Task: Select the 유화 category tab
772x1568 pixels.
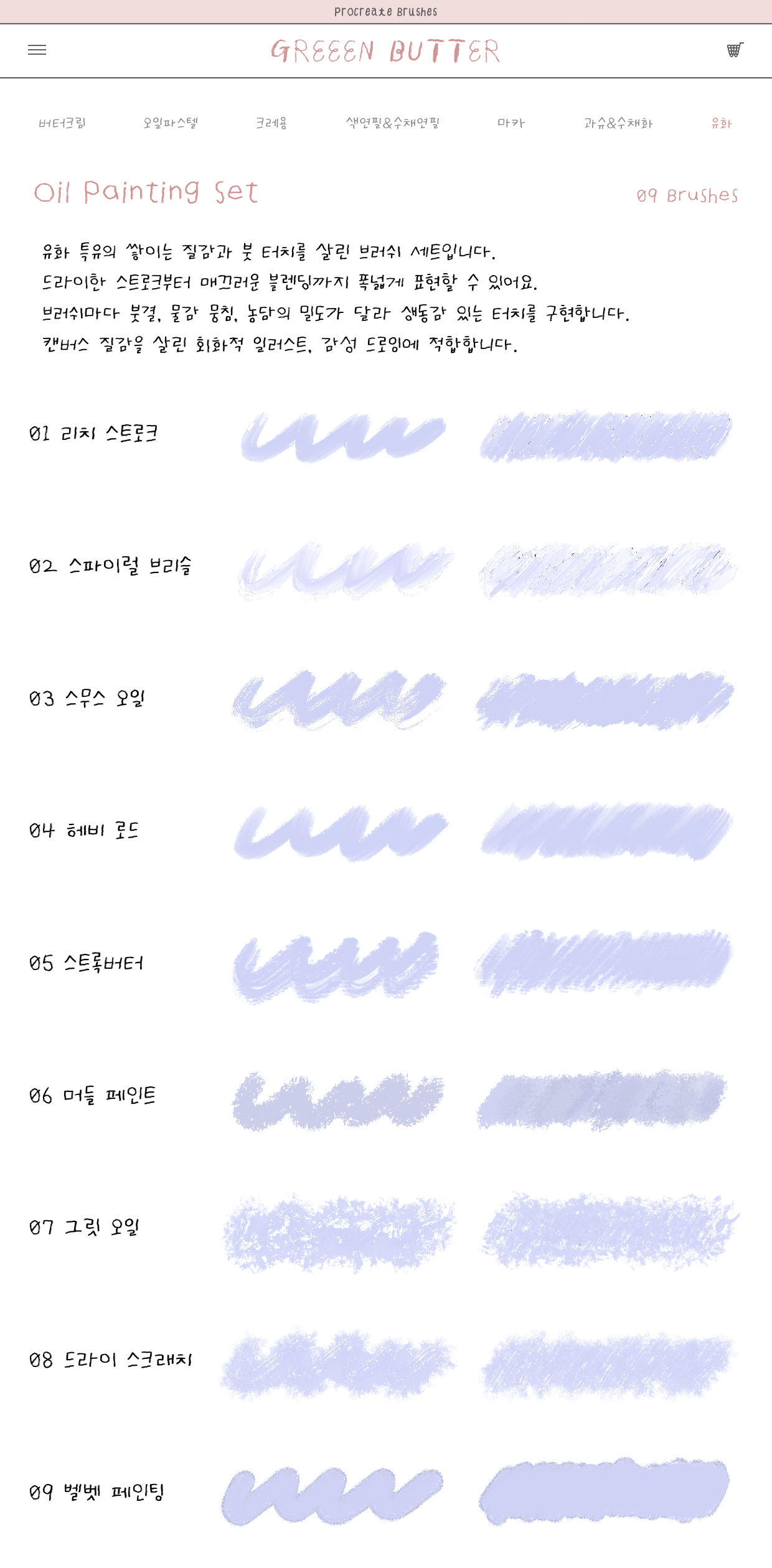Action: (x=722, y=123)
